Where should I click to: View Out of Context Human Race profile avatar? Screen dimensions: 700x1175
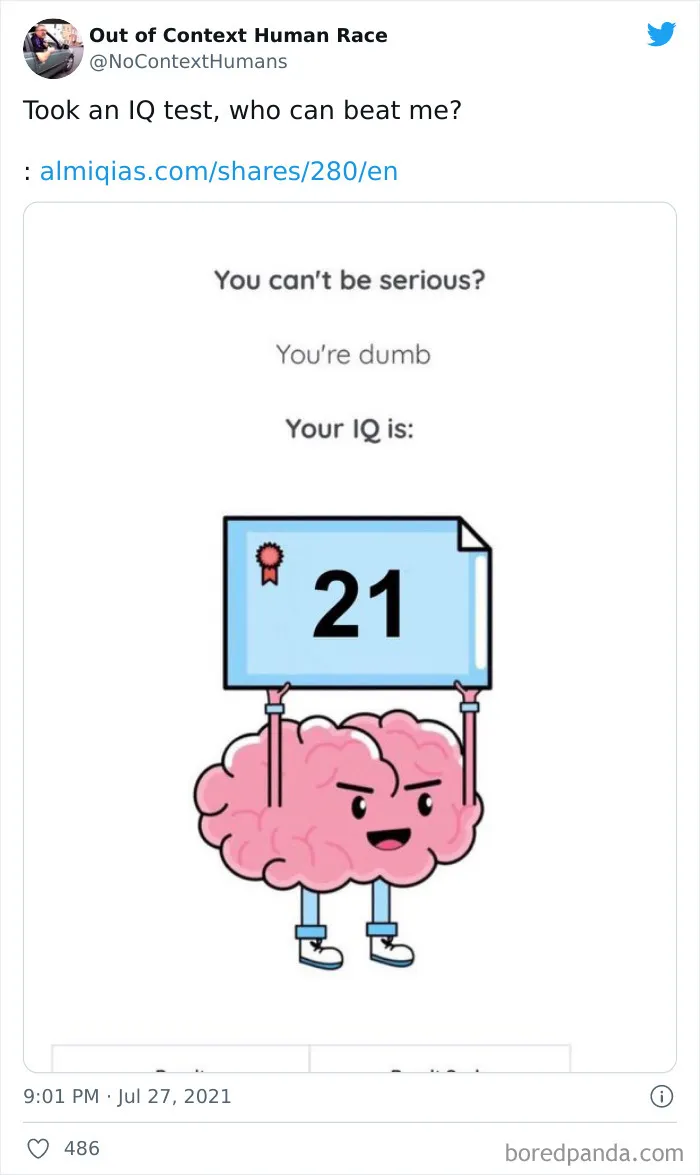pos(52,48)
